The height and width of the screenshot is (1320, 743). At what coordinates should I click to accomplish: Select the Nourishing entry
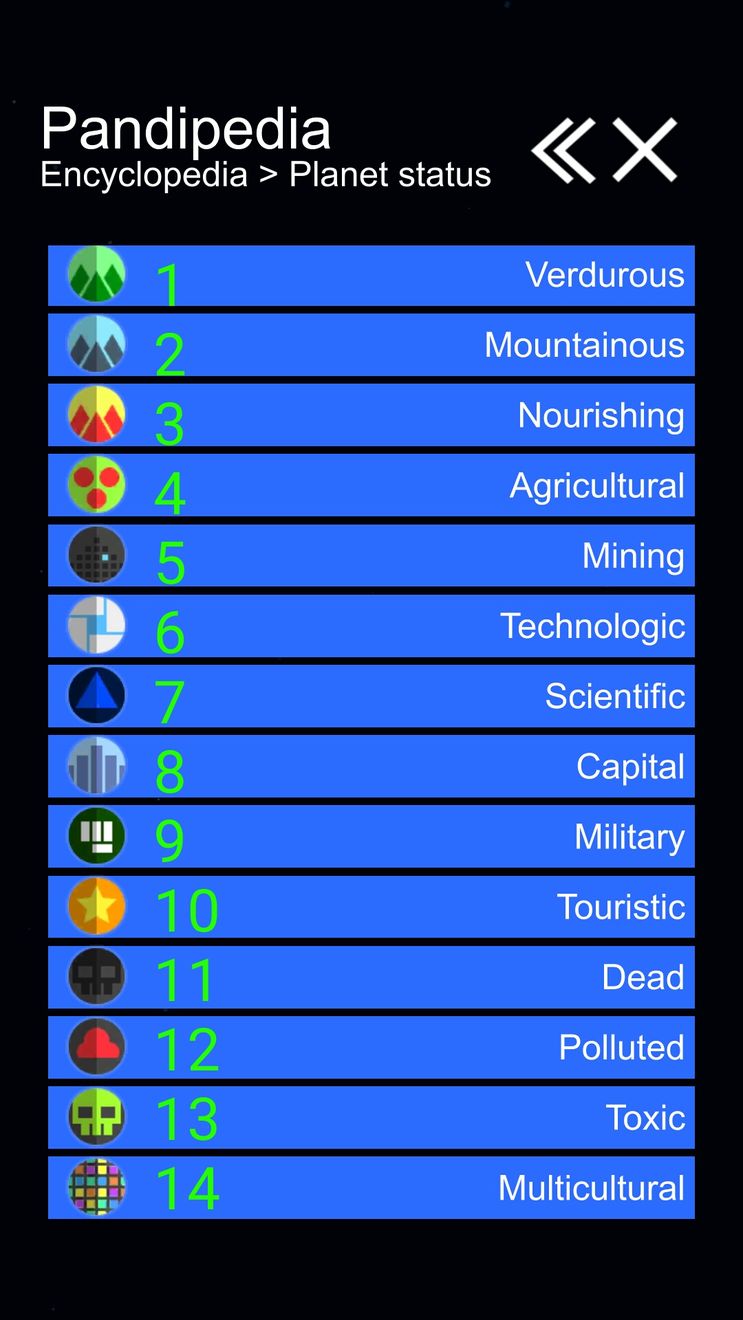click(371, 415)
